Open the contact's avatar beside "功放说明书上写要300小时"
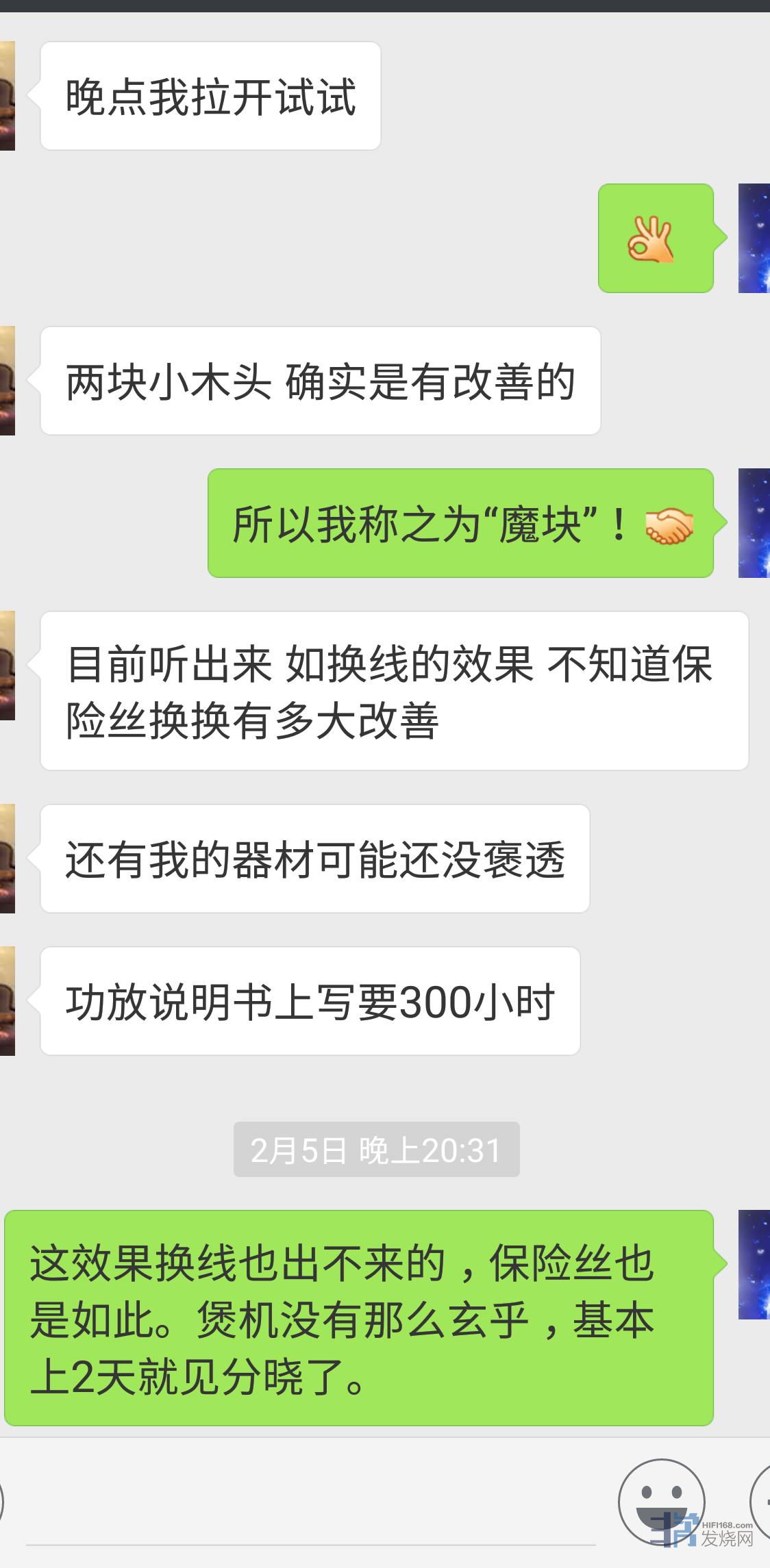The height and width of the screenshot is (1568, 770). pyautogui.click(x=8, y=1000)
